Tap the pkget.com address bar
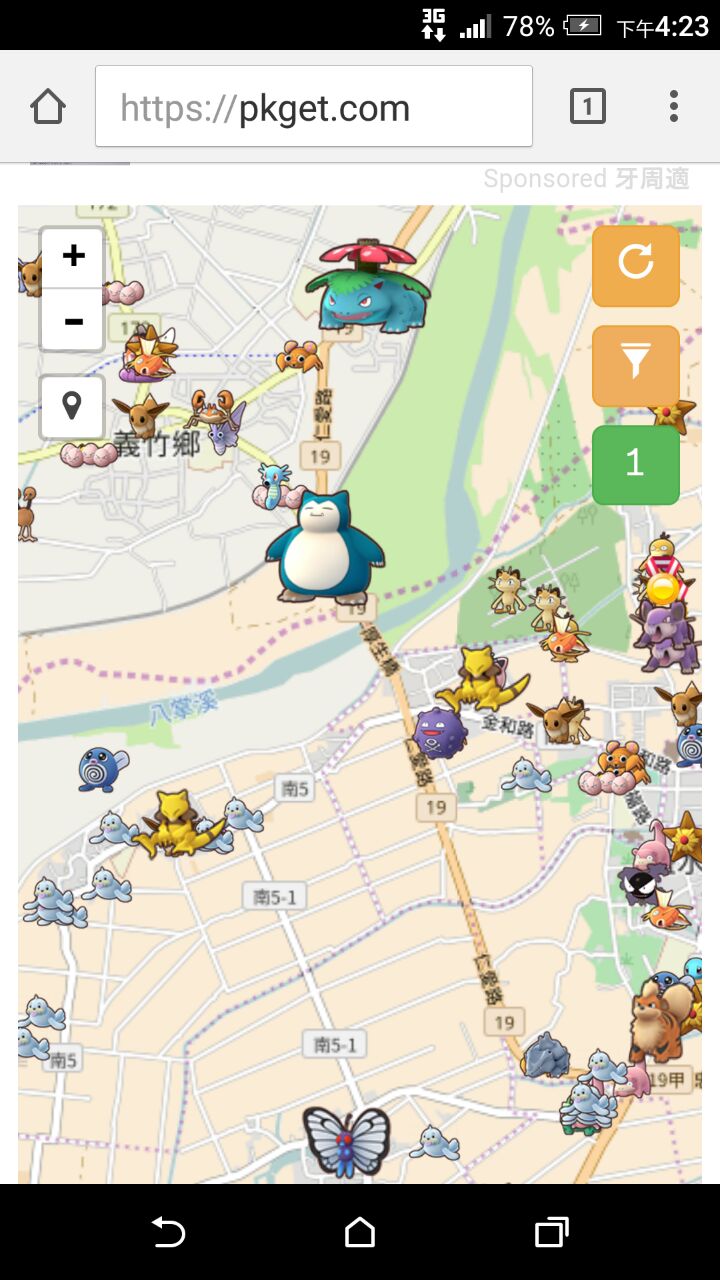 tap(314, 107)
